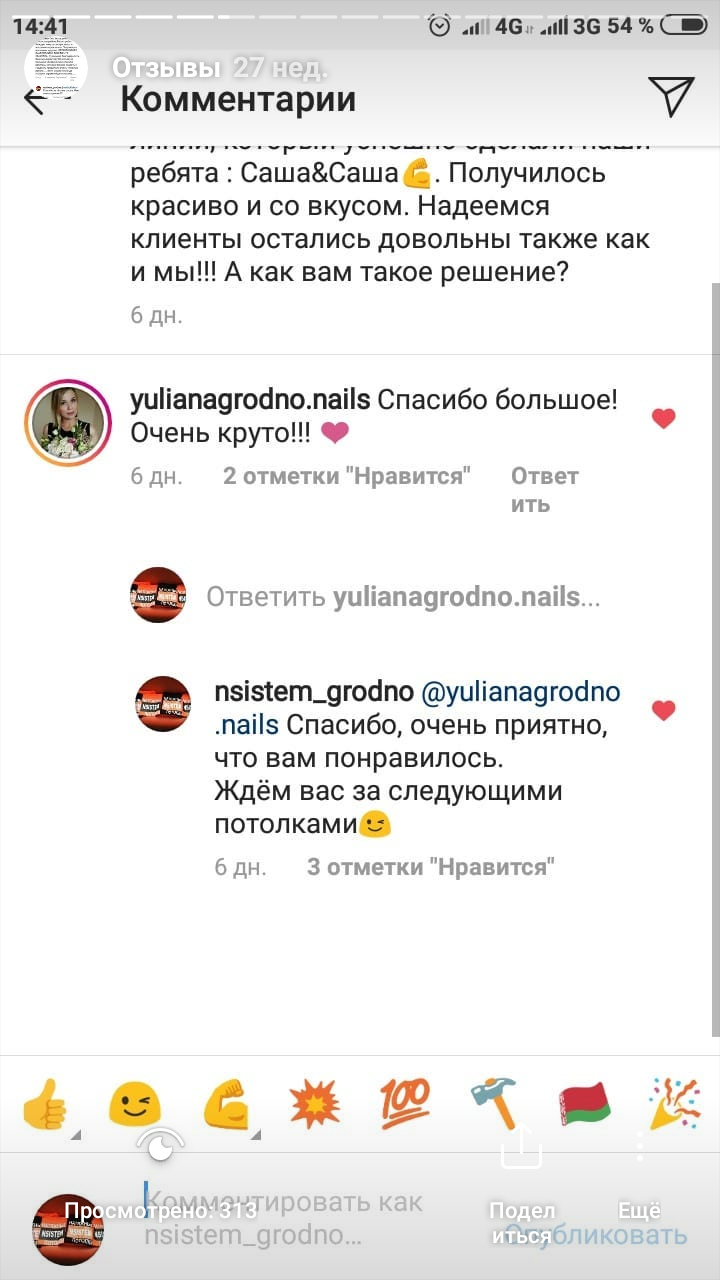Insert the winking face emoji
The image size is (720, 1280).
coord(134,1106)
